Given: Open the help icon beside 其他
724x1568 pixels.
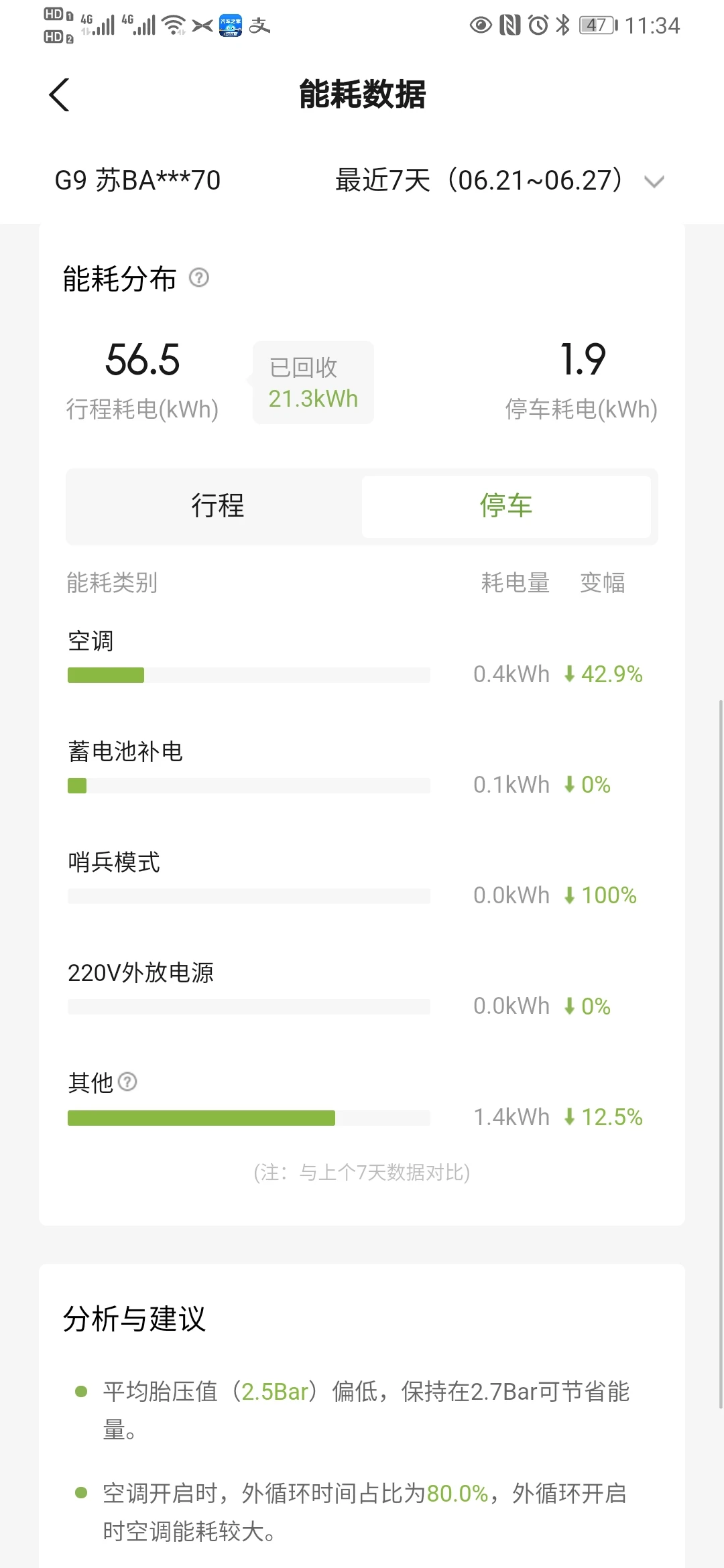Looking at the screenshot, I should 127,1082.
